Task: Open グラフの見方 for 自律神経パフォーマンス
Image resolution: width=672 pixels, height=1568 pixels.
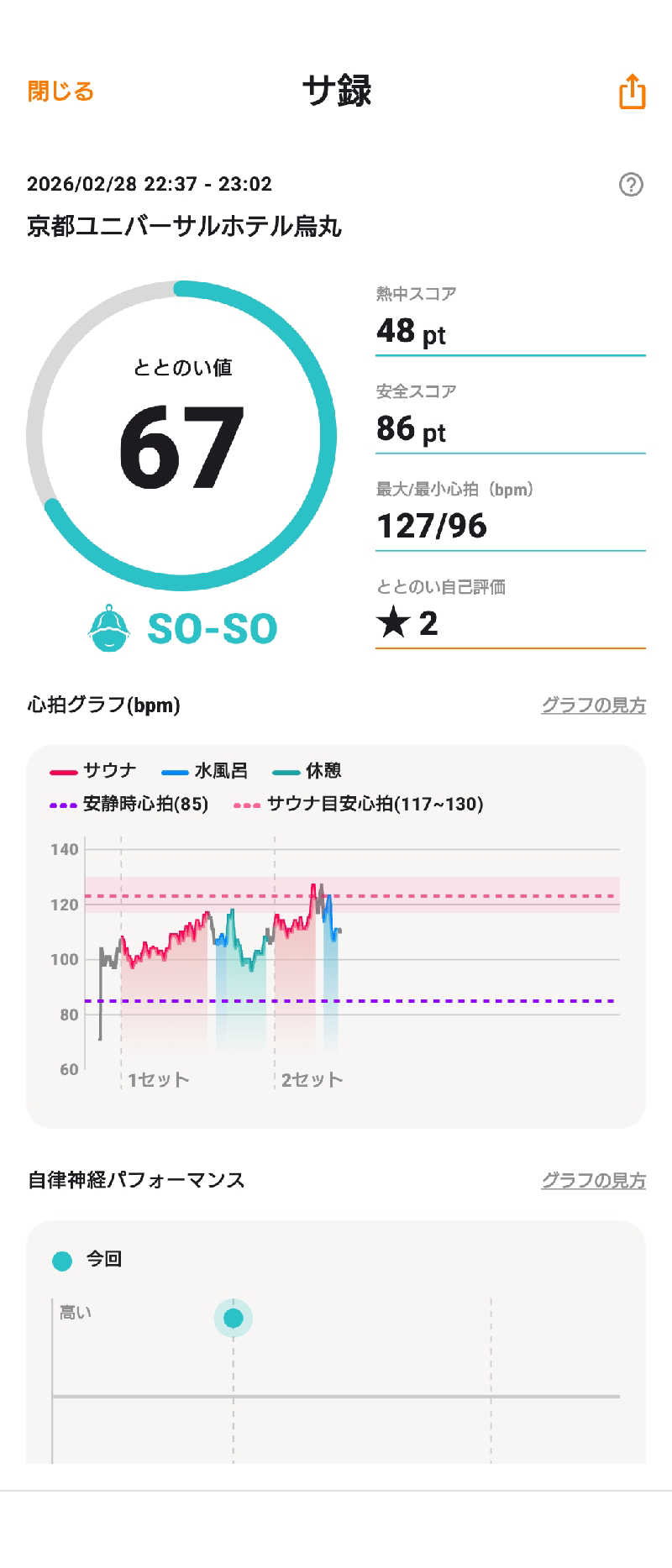Action: click(x=593, y=1180)
